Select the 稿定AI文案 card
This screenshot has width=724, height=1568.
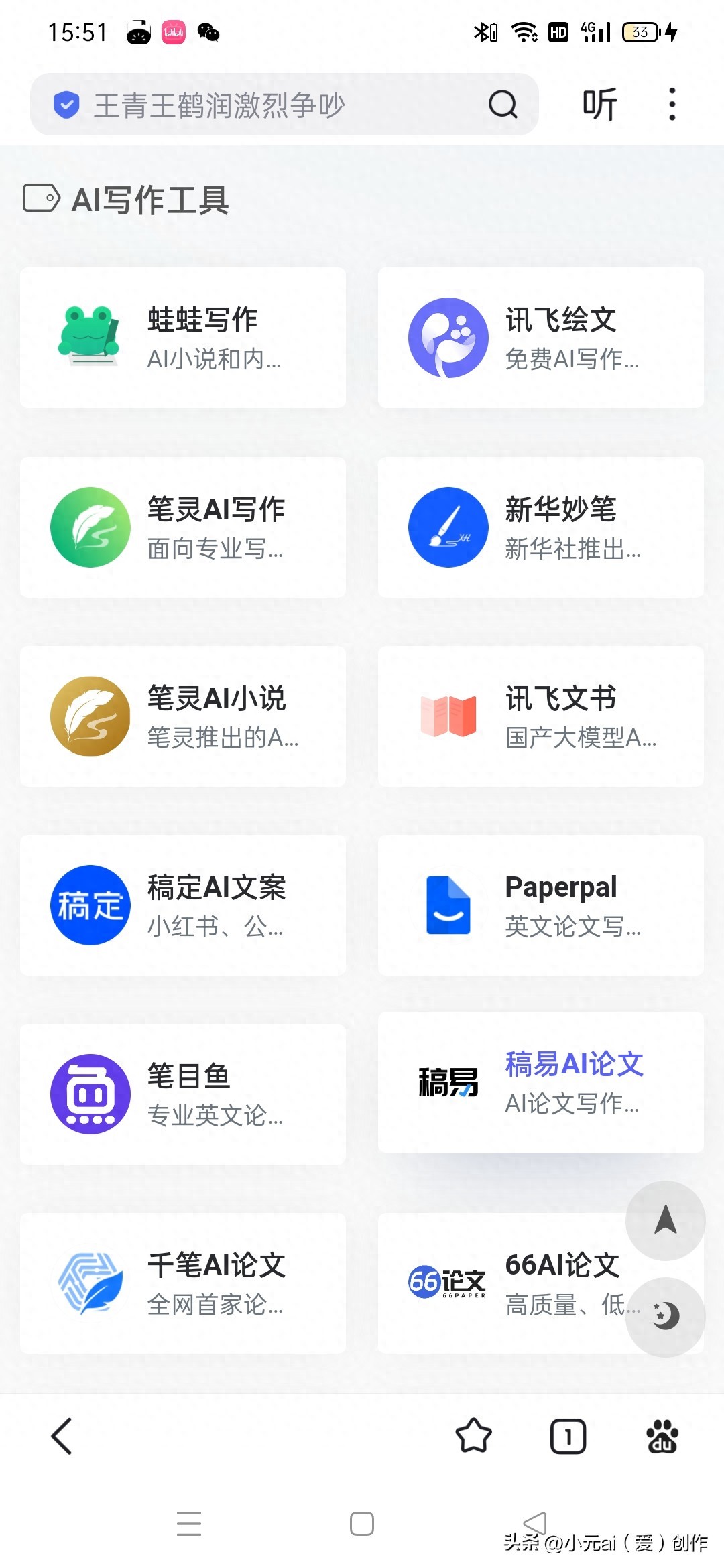183,905
